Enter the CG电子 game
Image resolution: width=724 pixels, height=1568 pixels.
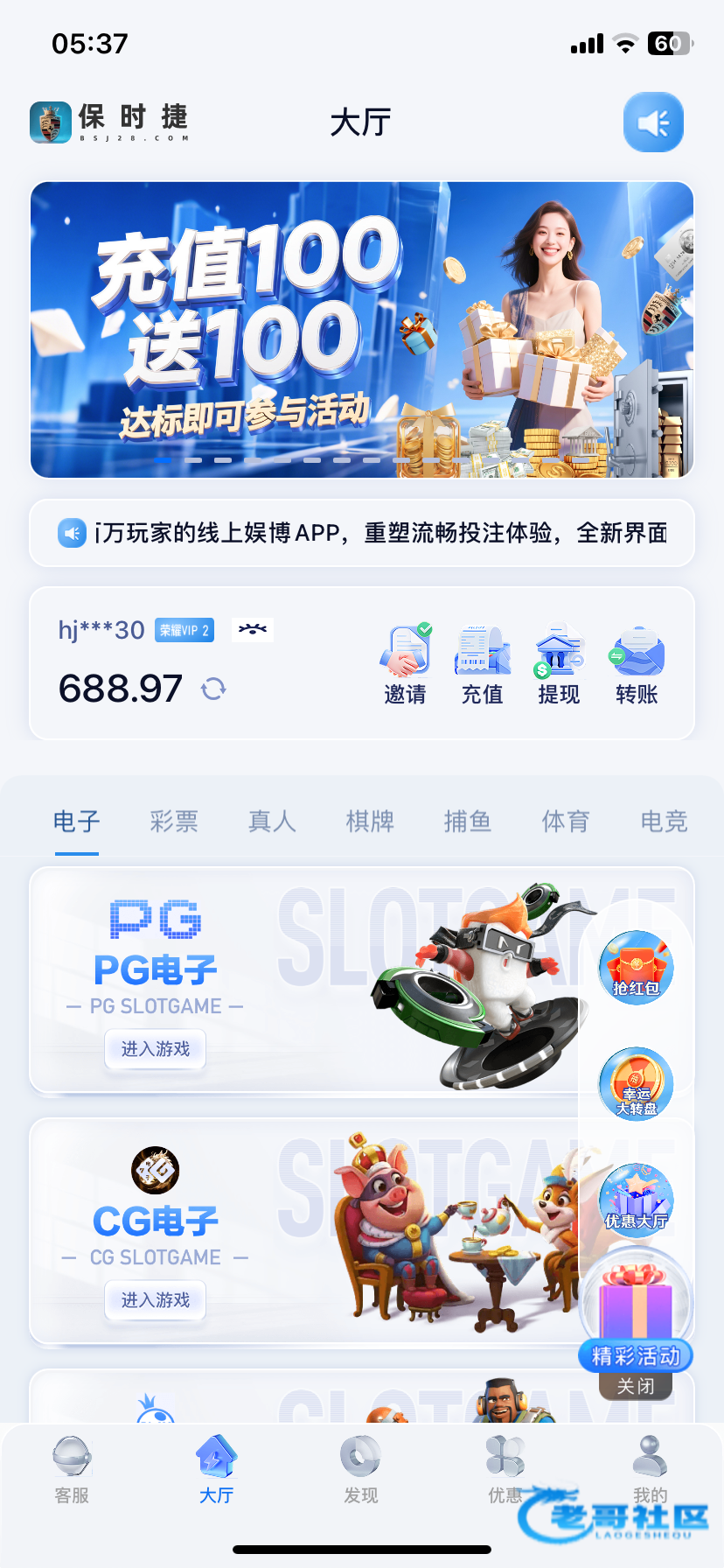156,1299
